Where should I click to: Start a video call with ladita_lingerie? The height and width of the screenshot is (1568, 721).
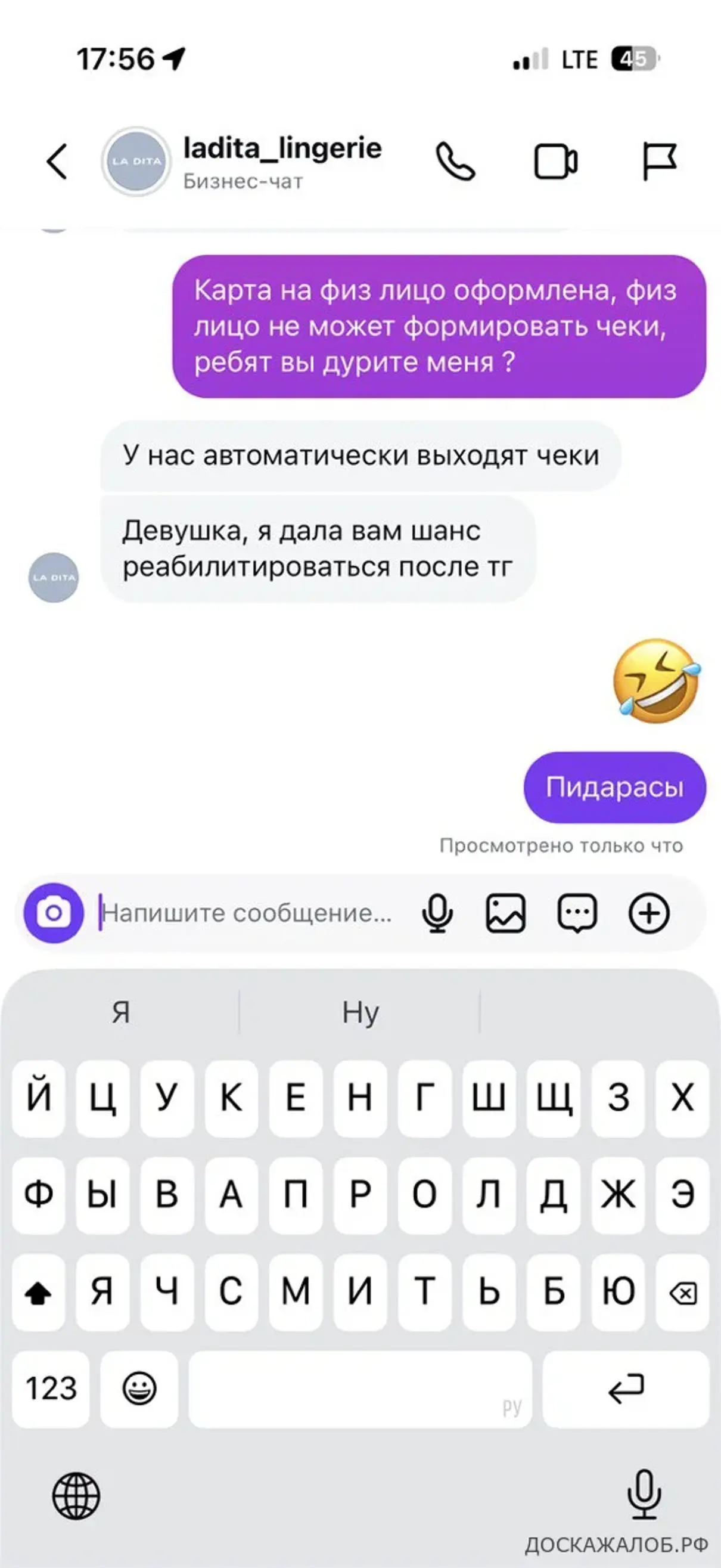pyautogui.click(x=555, y=162)
